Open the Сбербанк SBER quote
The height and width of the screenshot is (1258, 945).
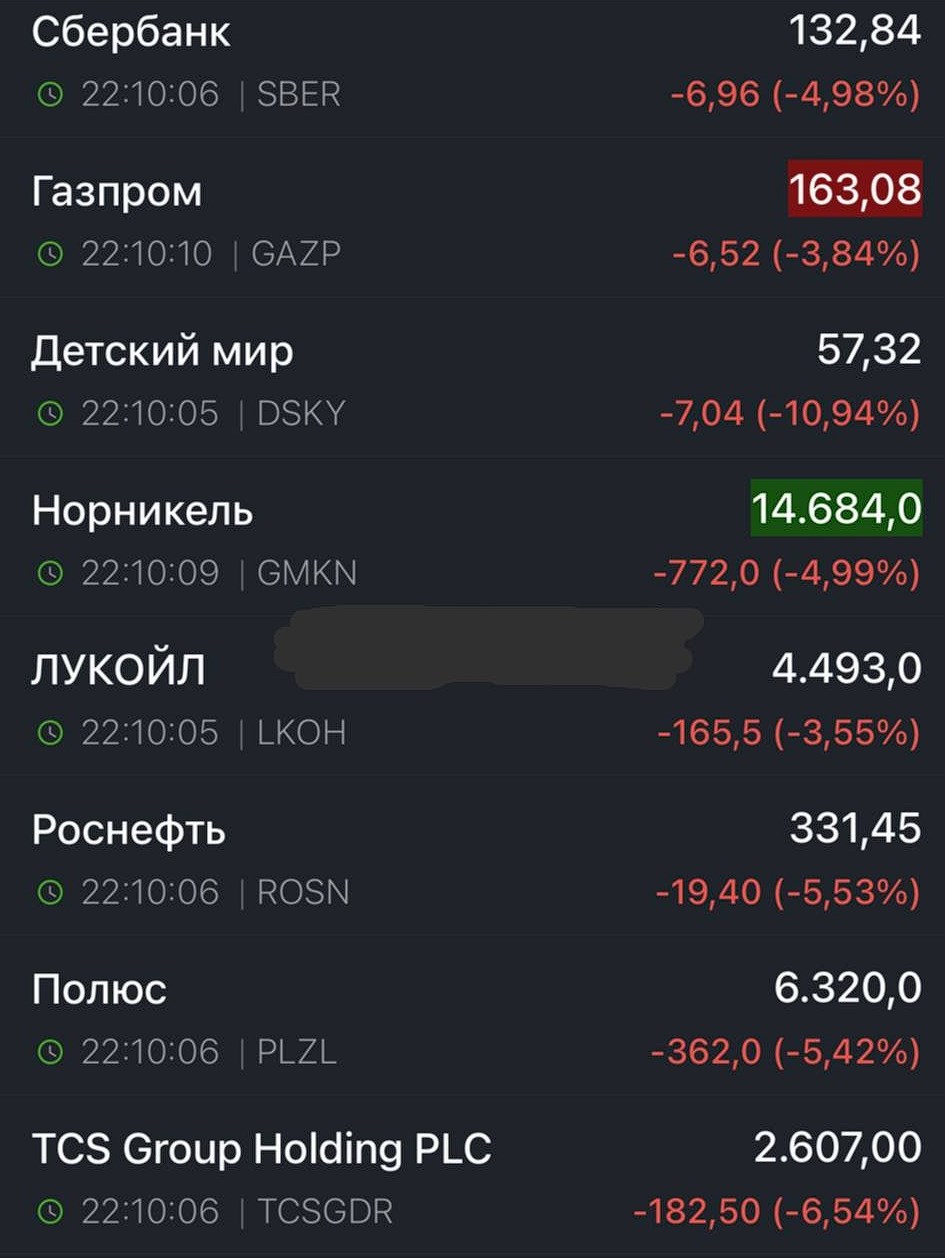472,62
